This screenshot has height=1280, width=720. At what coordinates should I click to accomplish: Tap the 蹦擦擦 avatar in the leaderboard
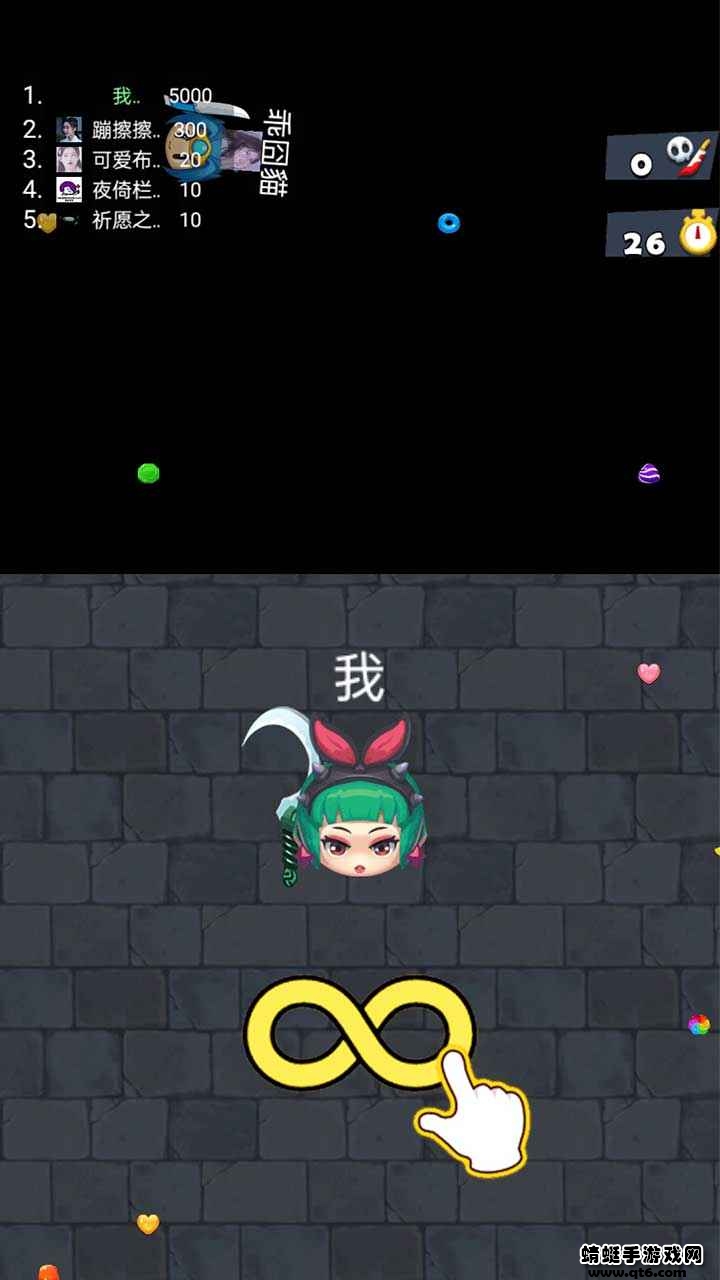pyautogui.click(x=68, y=130)
